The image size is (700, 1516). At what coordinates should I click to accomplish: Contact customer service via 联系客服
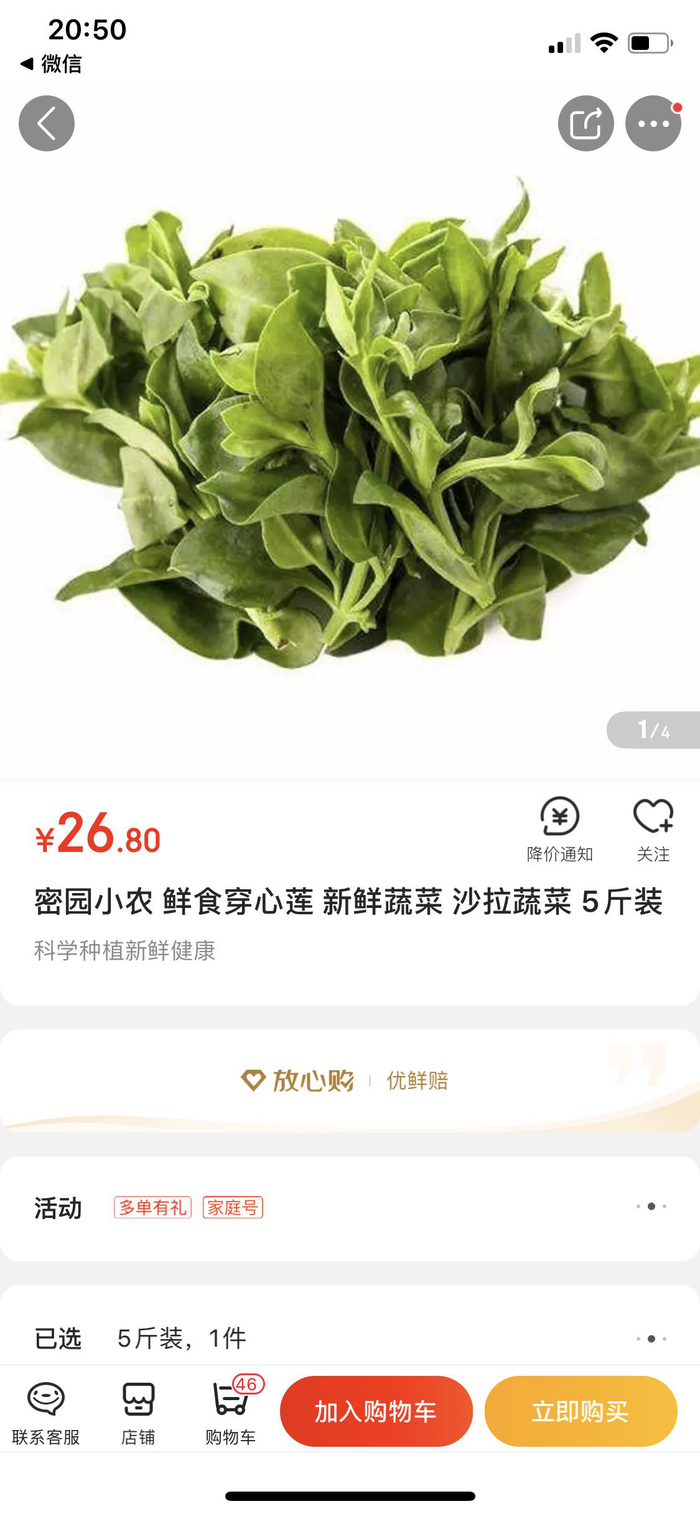(46, 1412)
